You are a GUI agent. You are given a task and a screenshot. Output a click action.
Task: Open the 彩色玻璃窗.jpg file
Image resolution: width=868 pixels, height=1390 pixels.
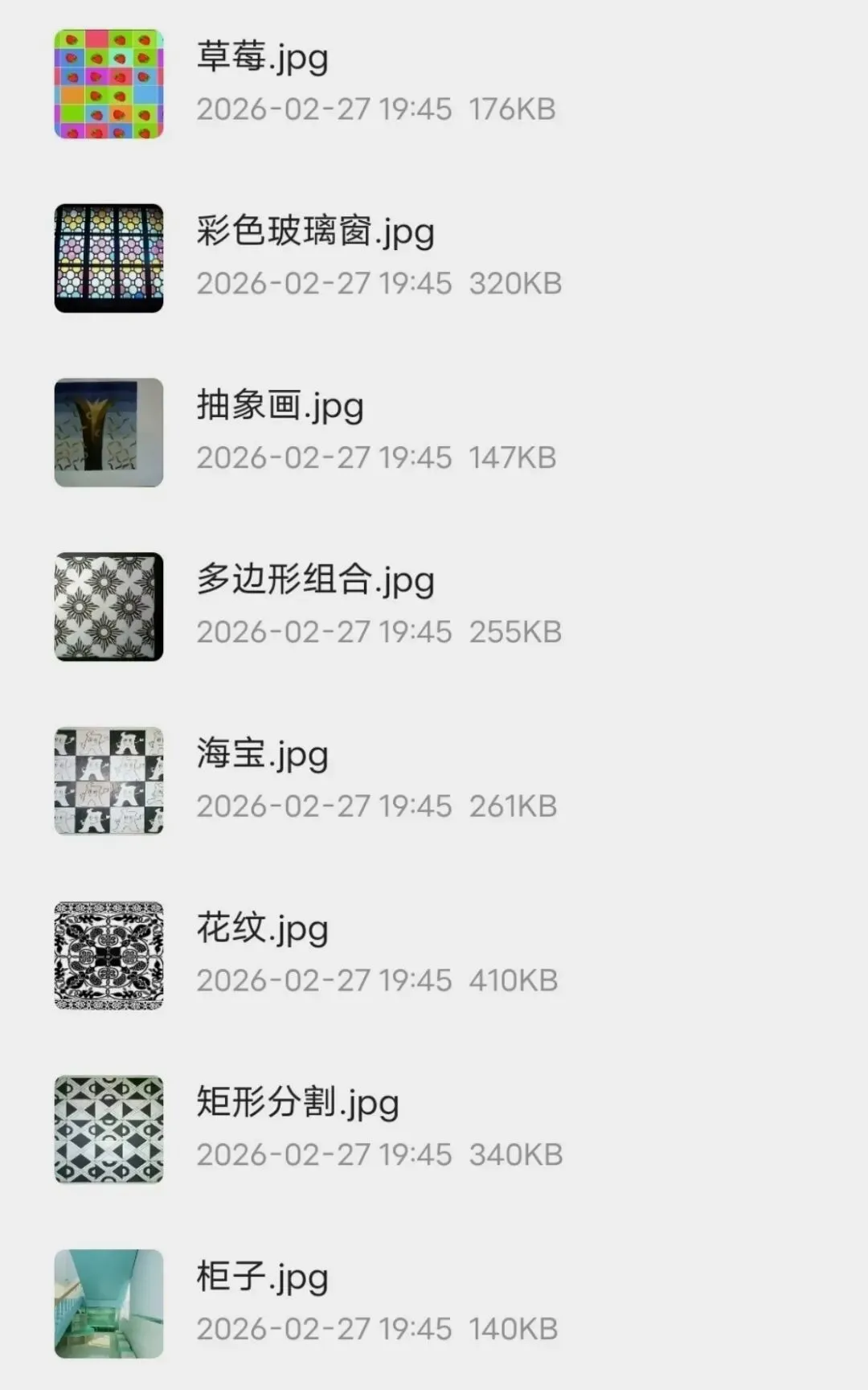click(x=315, y=232)
